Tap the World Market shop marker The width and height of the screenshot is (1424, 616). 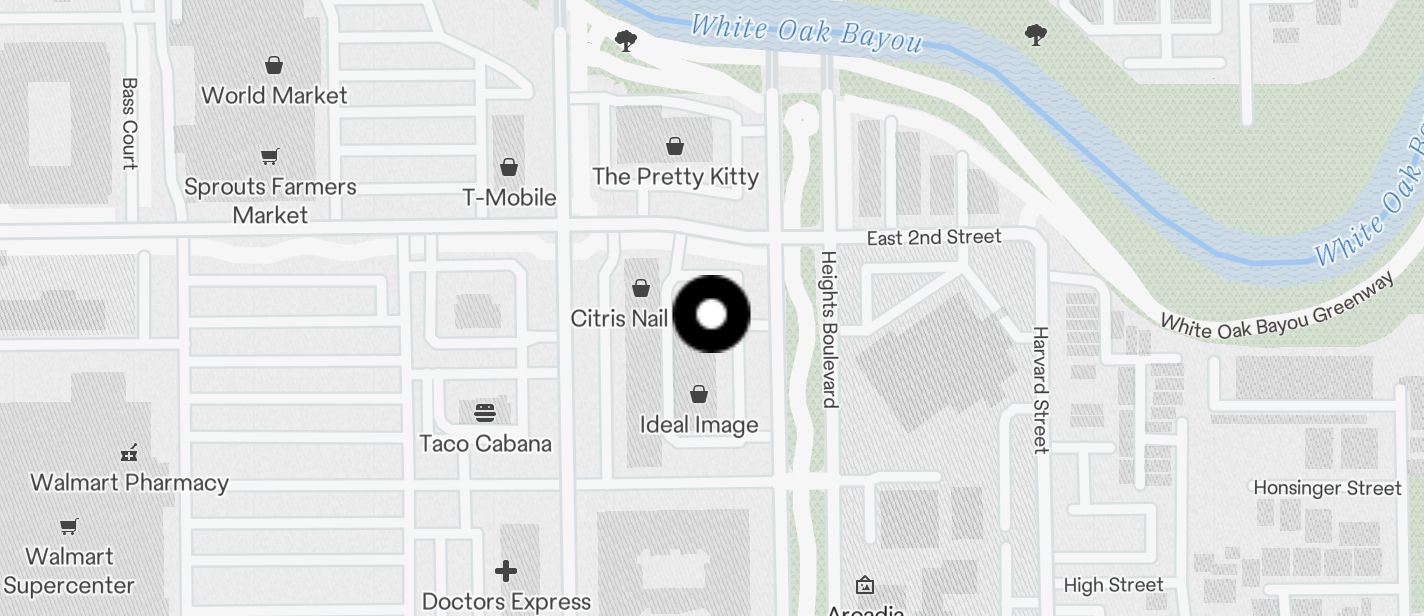click(x=274, y=66)
